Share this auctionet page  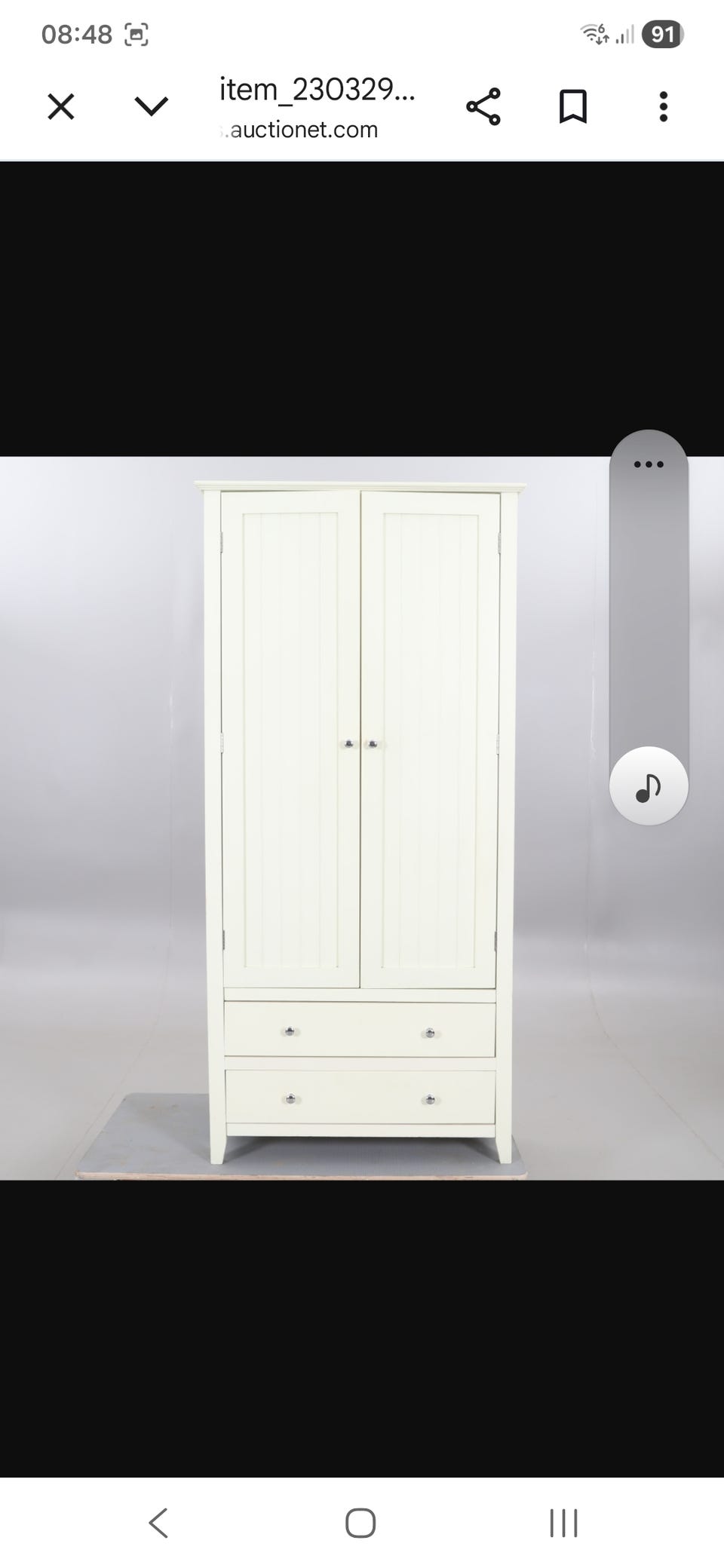[x=483, y=107]
